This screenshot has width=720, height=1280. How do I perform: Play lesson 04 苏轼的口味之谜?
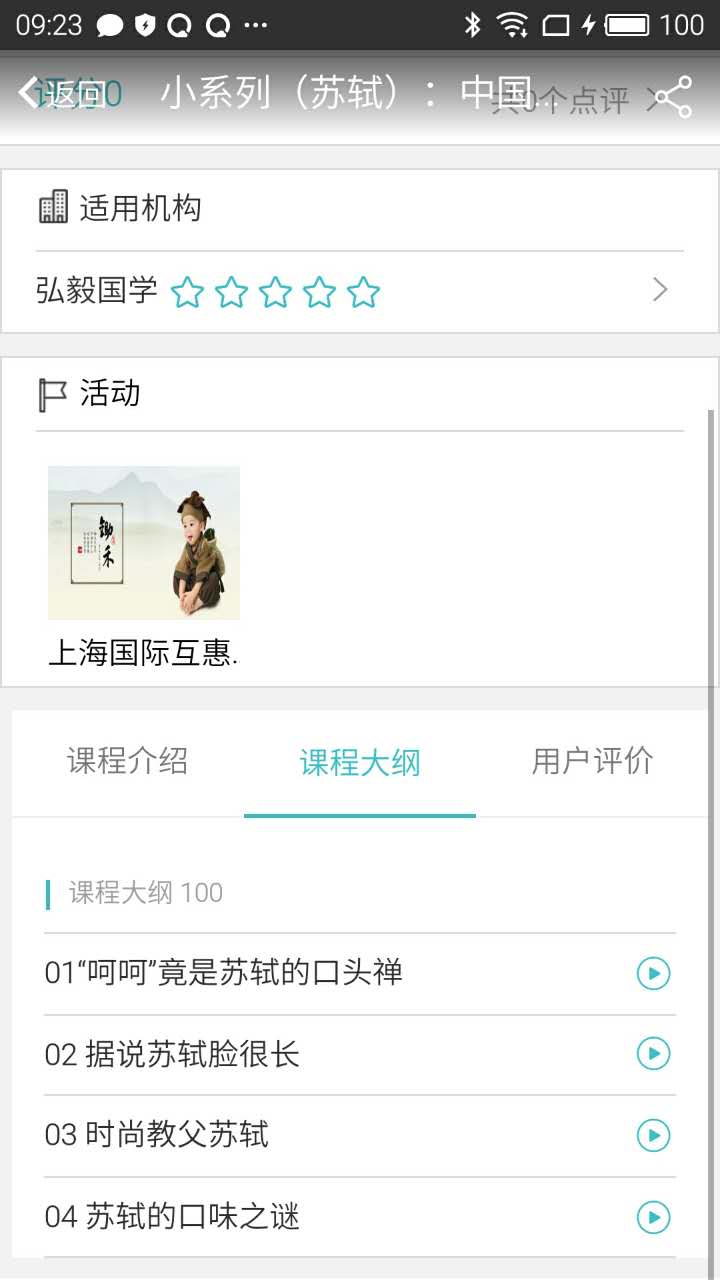653,1217
